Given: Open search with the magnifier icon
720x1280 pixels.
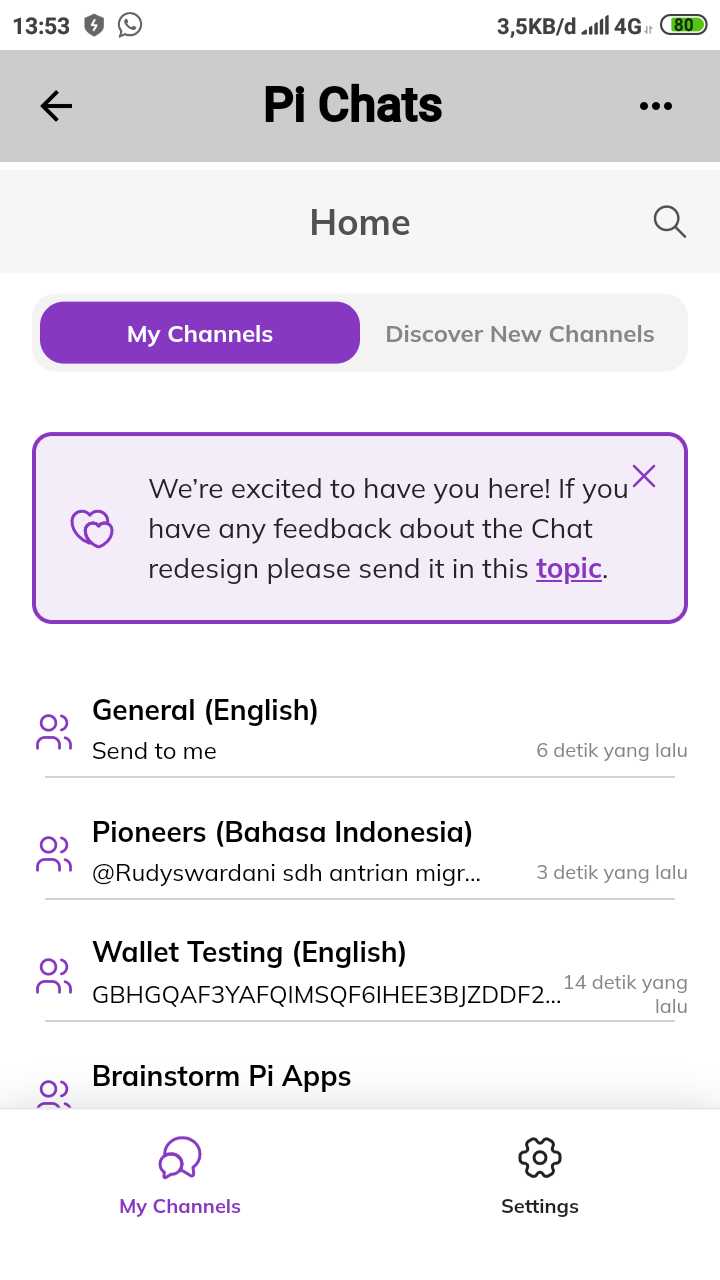Looking at the screenshot, I should (x=669, y=222).
